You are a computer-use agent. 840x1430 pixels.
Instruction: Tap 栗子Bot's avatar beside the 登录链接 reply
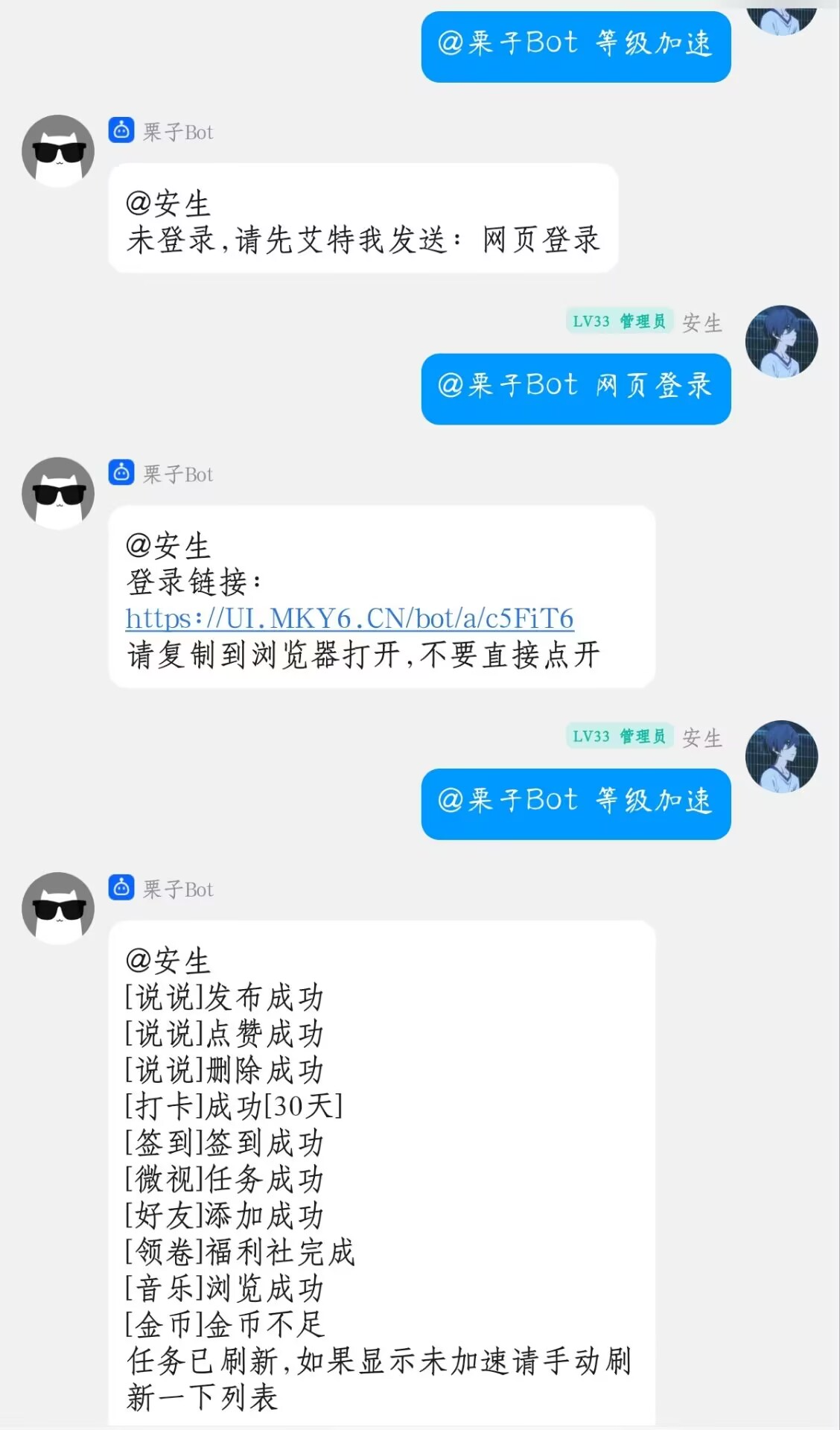(58, 493)
